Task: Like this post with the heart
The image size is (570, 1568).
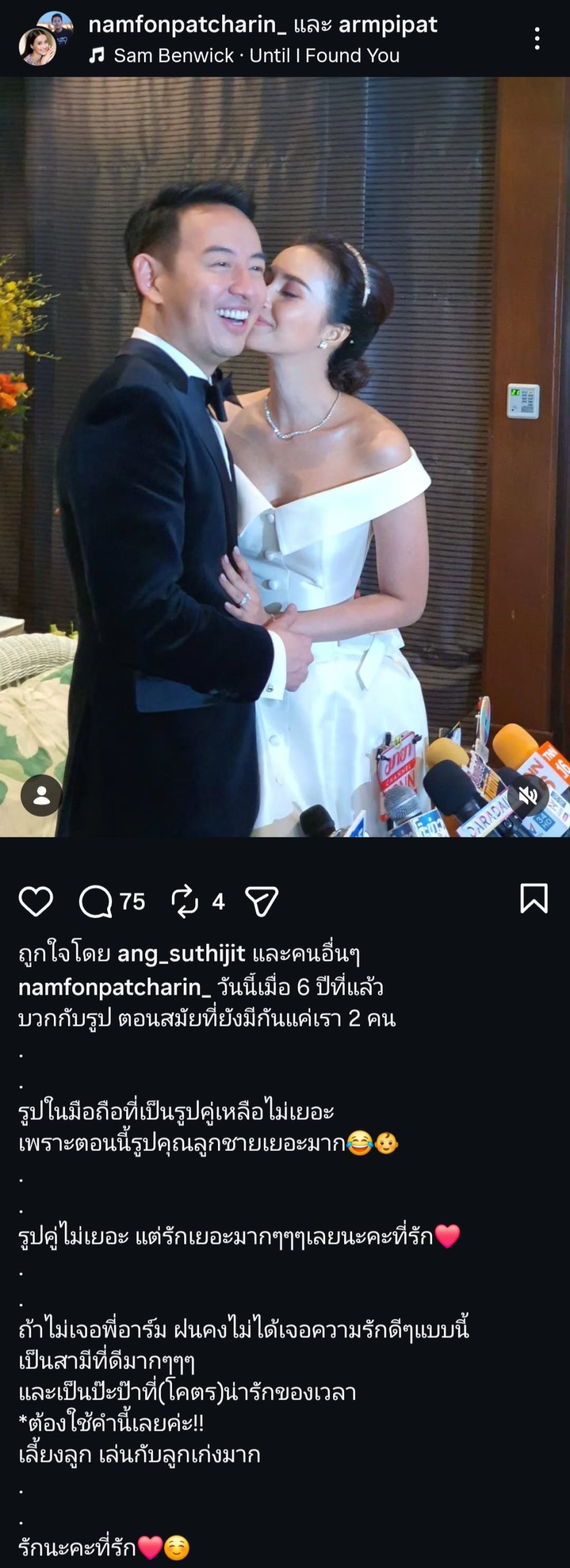Action: click(x=36, y=901)
